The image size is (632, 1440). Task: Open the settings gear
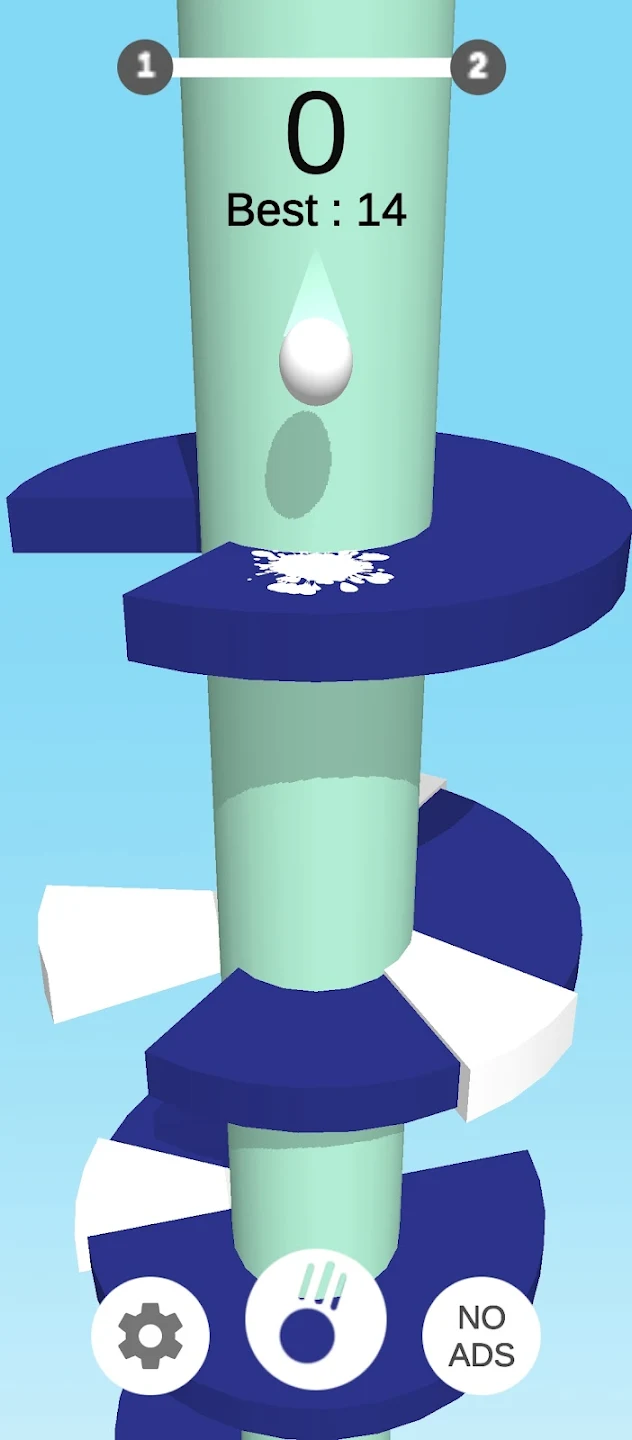click(x=150, y=1335)
